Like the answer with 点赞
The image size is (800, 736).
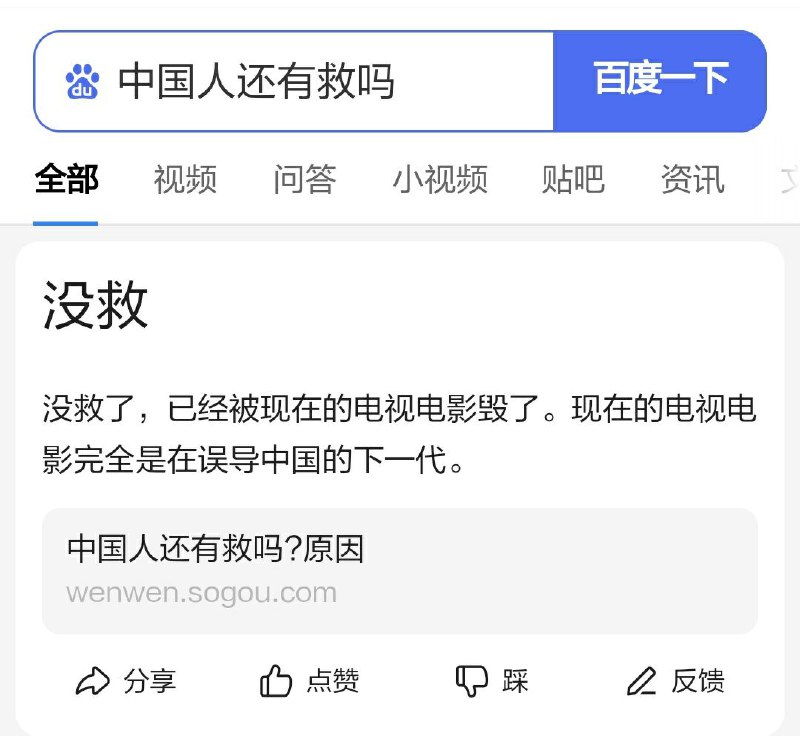[x=309, y=682]
